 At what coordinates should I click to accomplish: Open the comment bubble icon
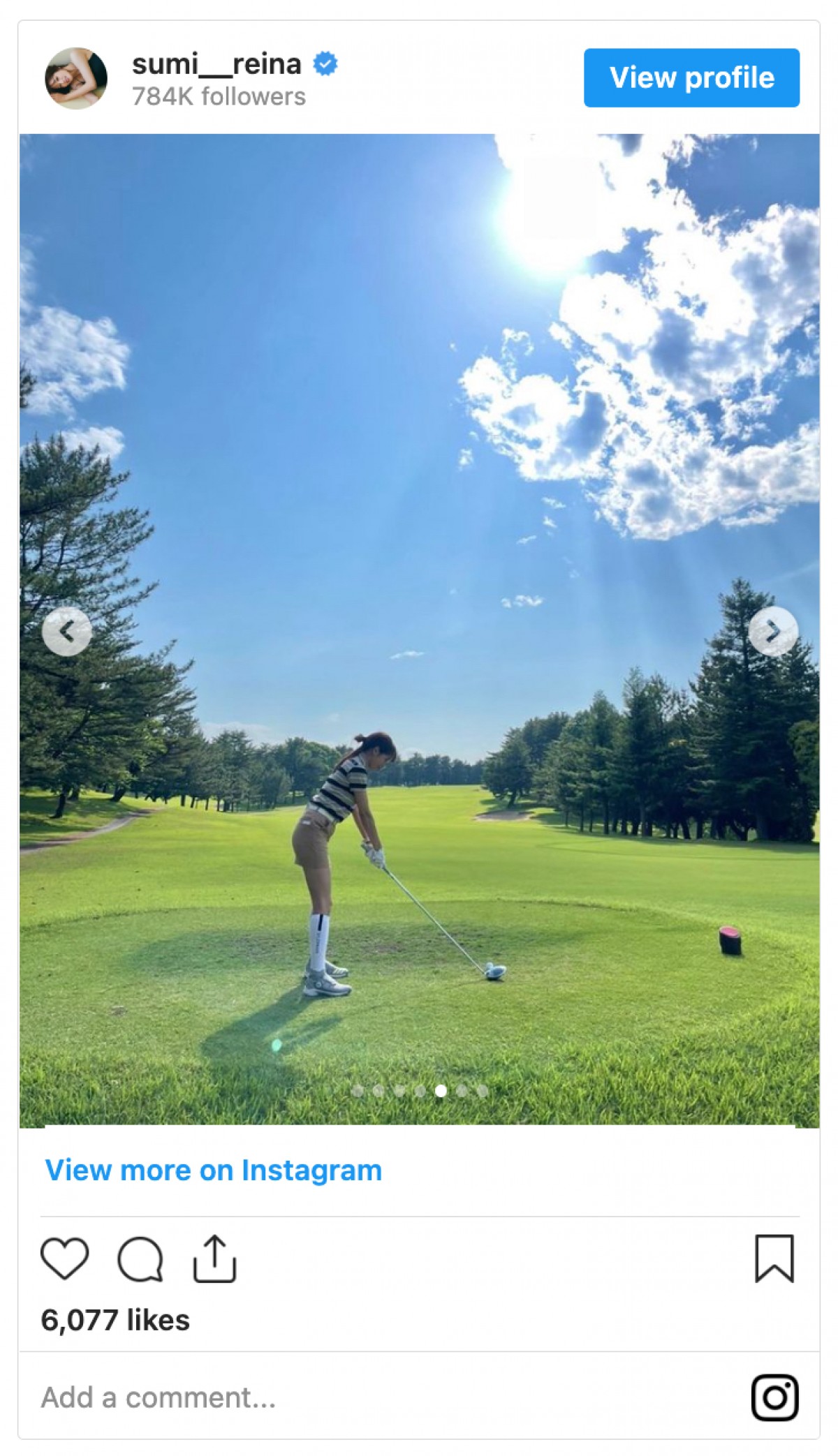tap(140, 1259)
